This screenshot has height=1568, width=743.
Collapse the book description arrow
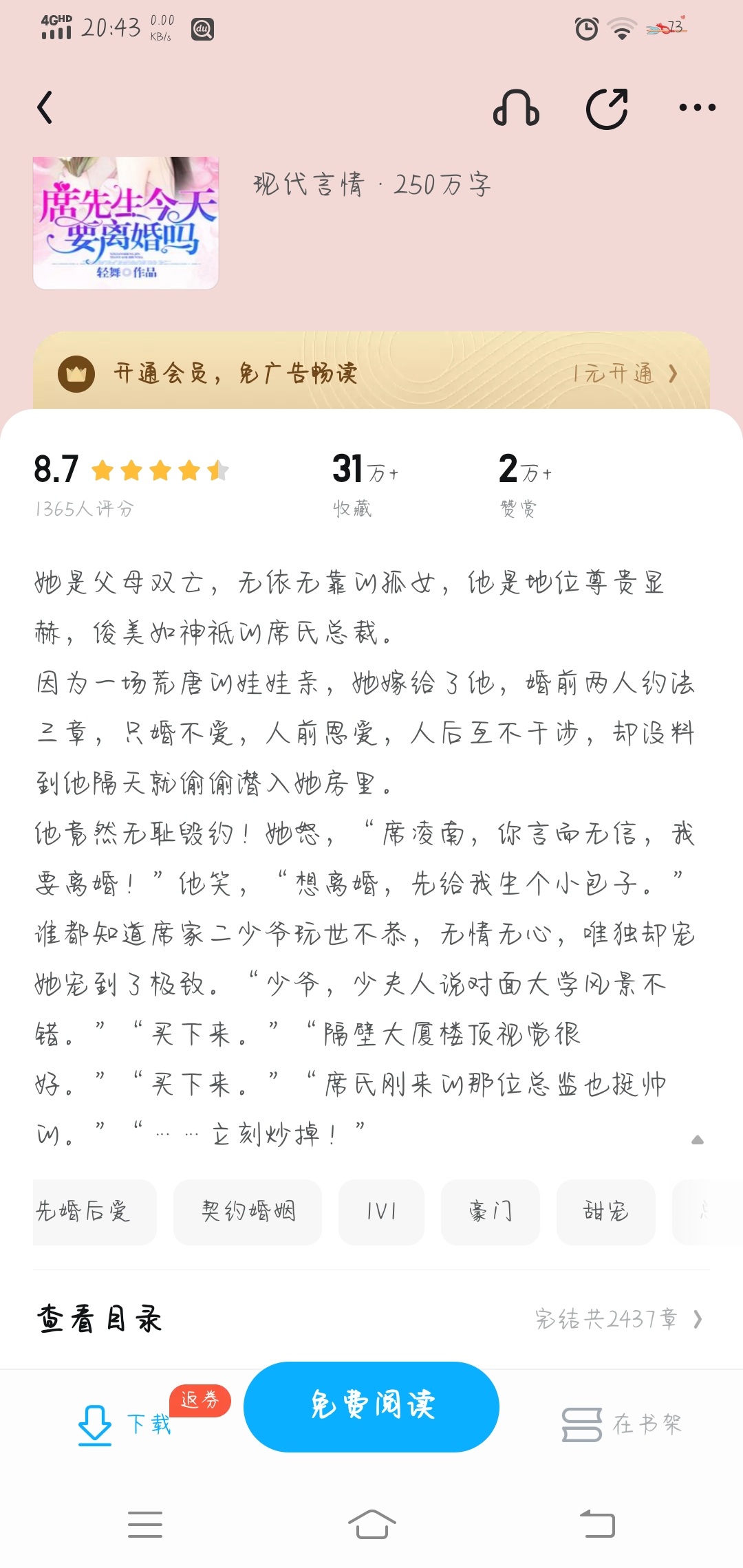click(x=697, y=1140)
